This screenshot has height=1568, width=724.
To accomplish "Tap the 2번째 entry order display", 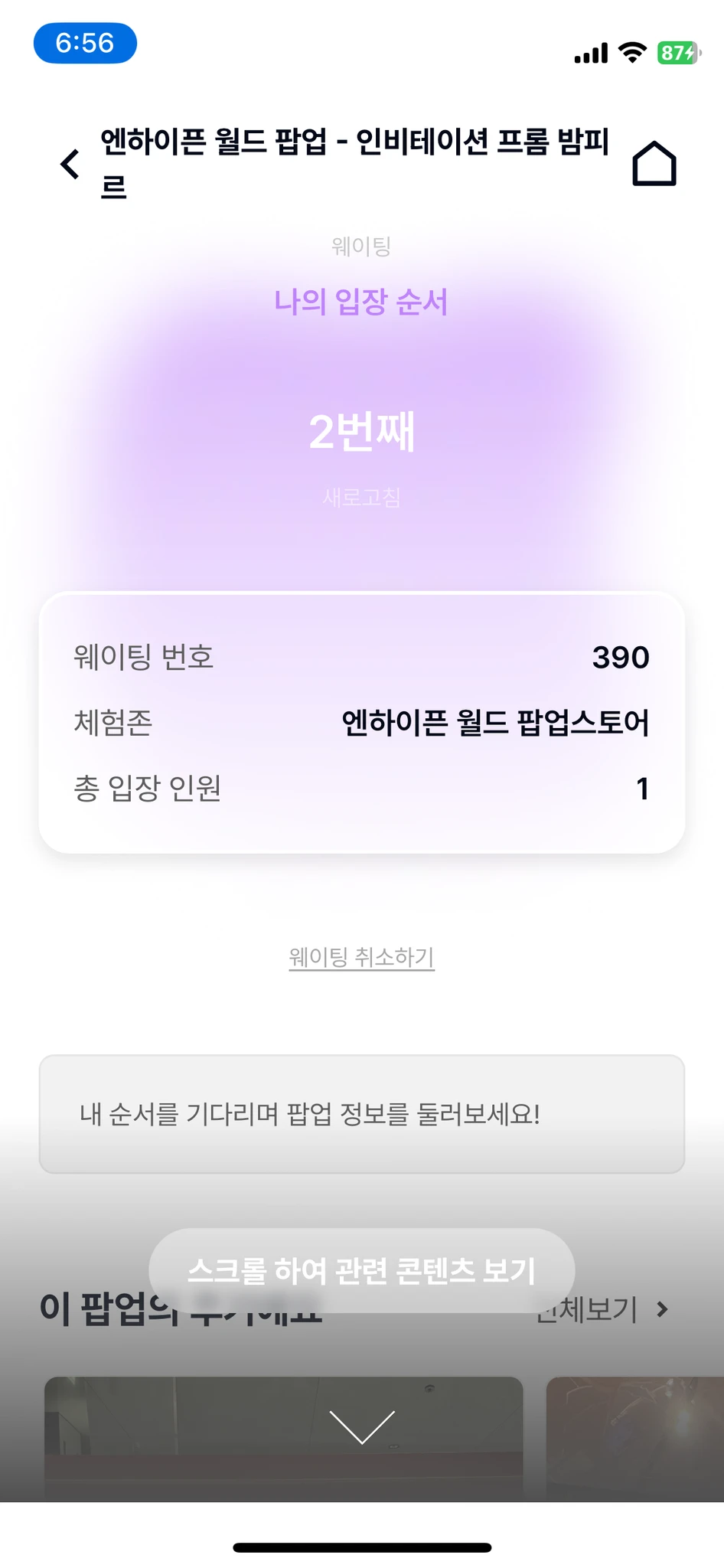I will [x=362, y=431].
